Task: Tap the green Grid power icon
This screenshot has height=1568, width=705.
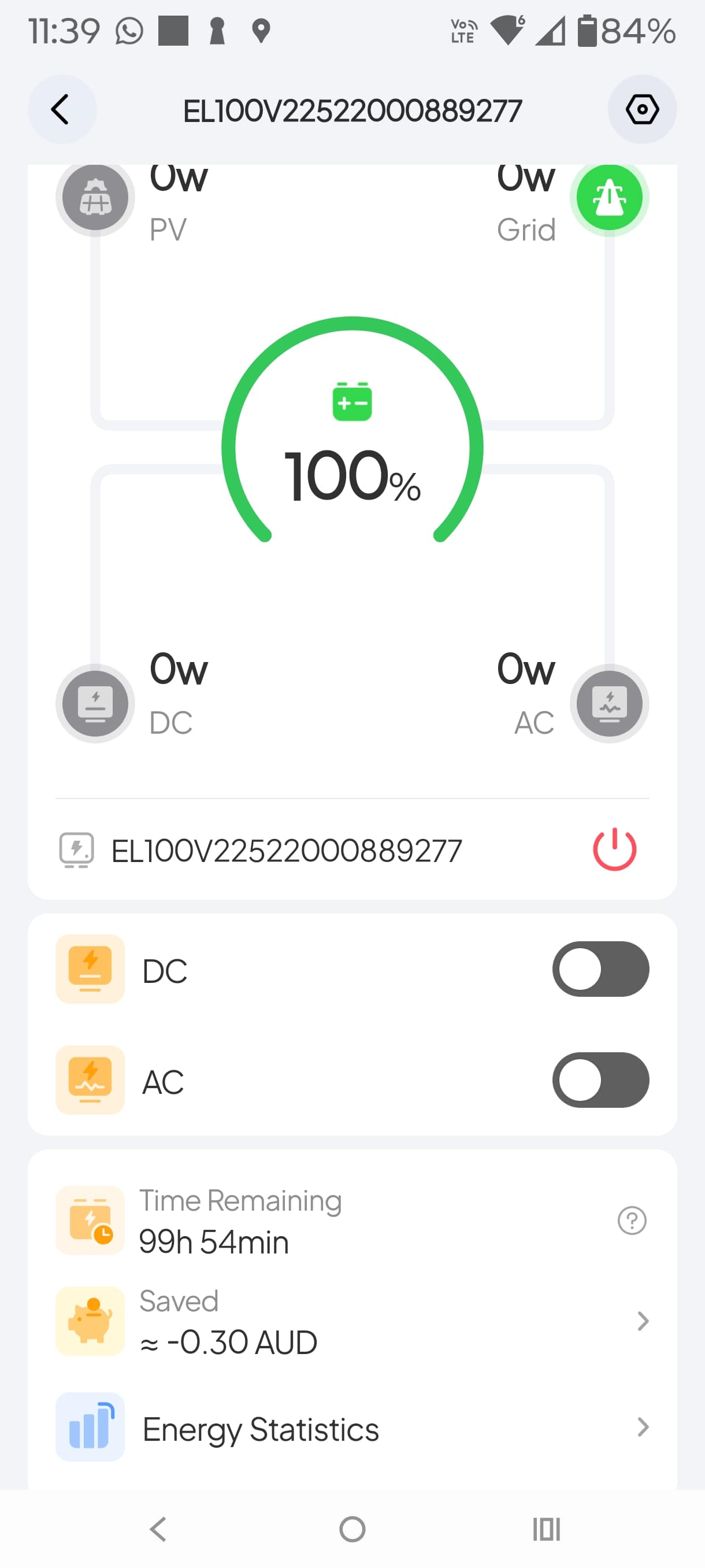Action: click(610, 197)
